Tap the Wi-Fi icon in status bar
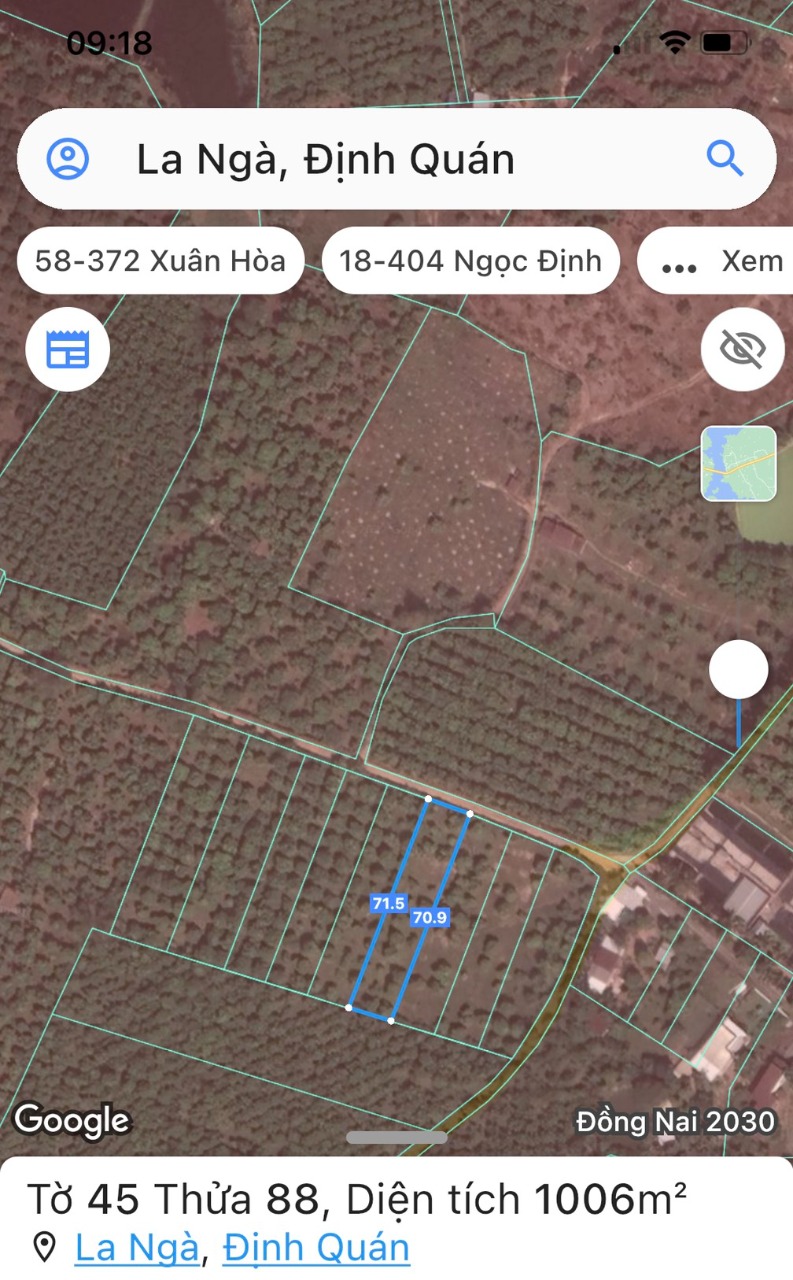This screenshot has width=793, height=1280. click(x=674, y=42)
